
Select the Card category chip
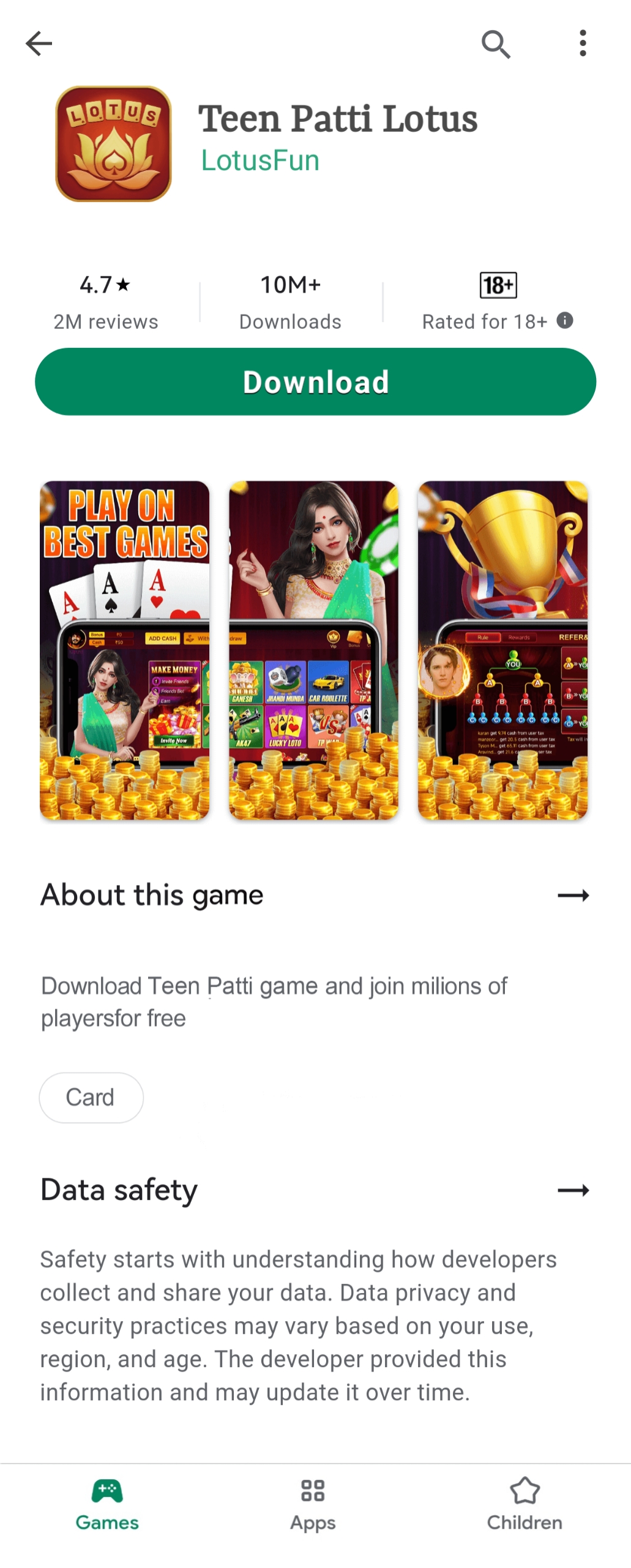(91, 1097)
